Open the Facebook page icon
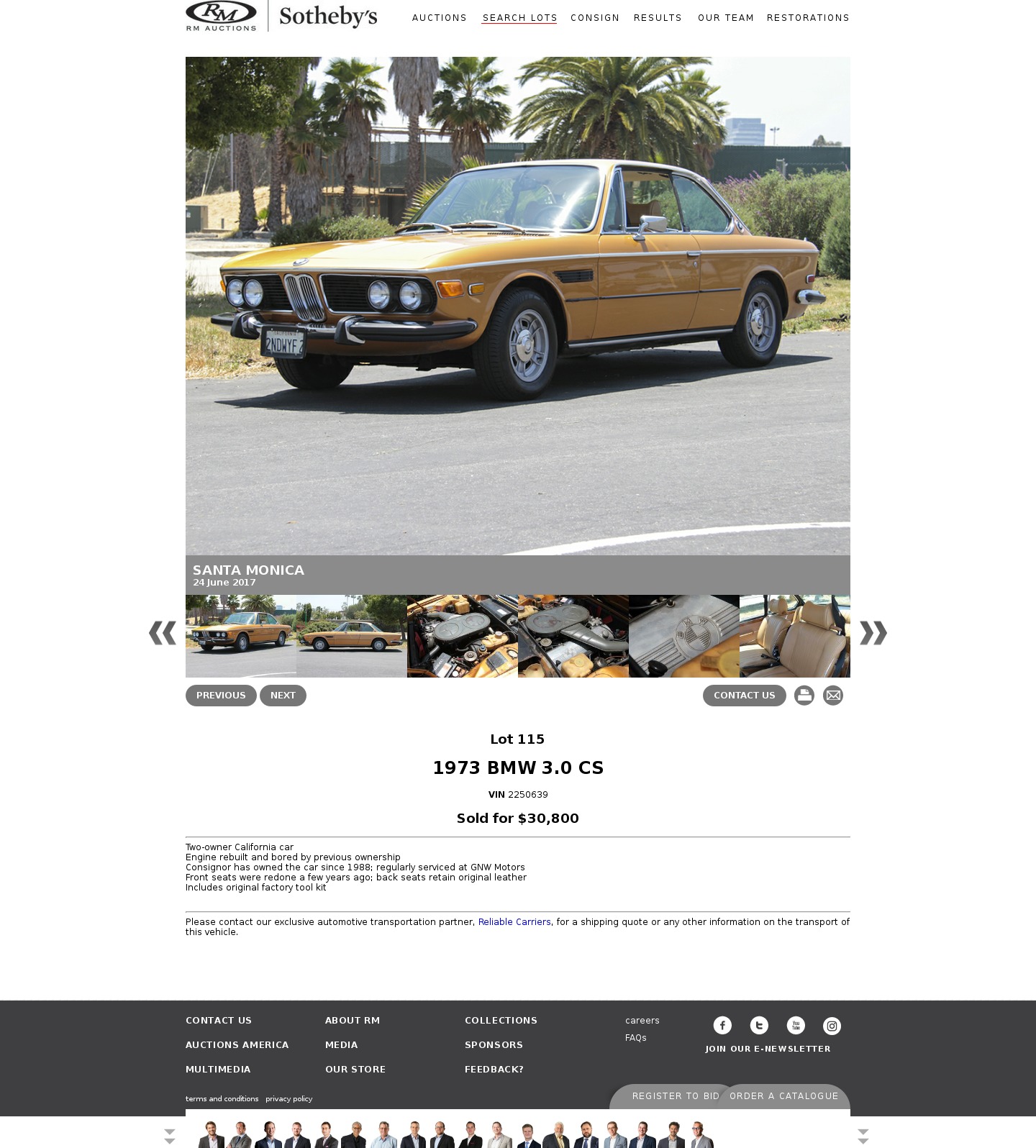The image size is (1036, 1148). click(x=722, y=1026)
